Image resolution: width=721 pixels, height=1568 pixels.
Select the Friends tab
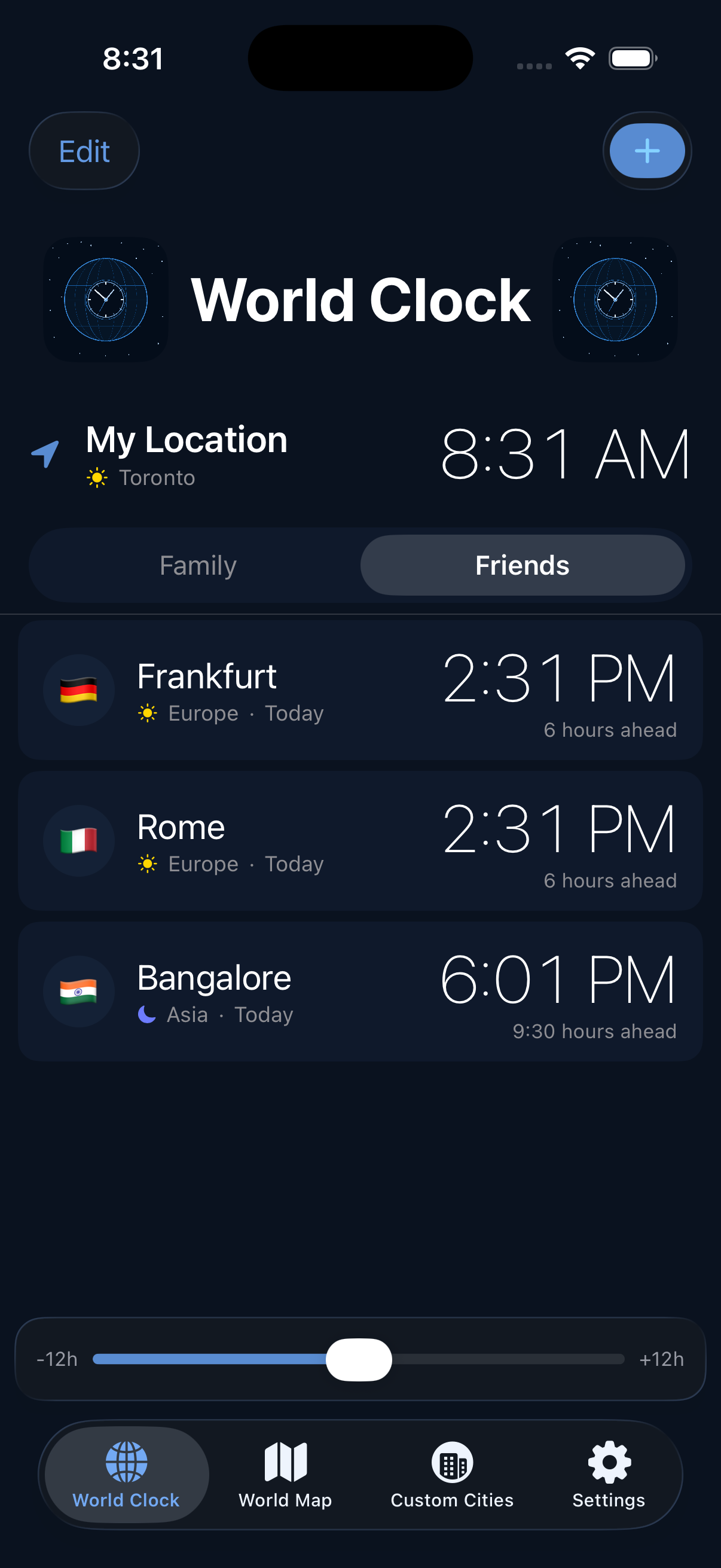(522, 565)
